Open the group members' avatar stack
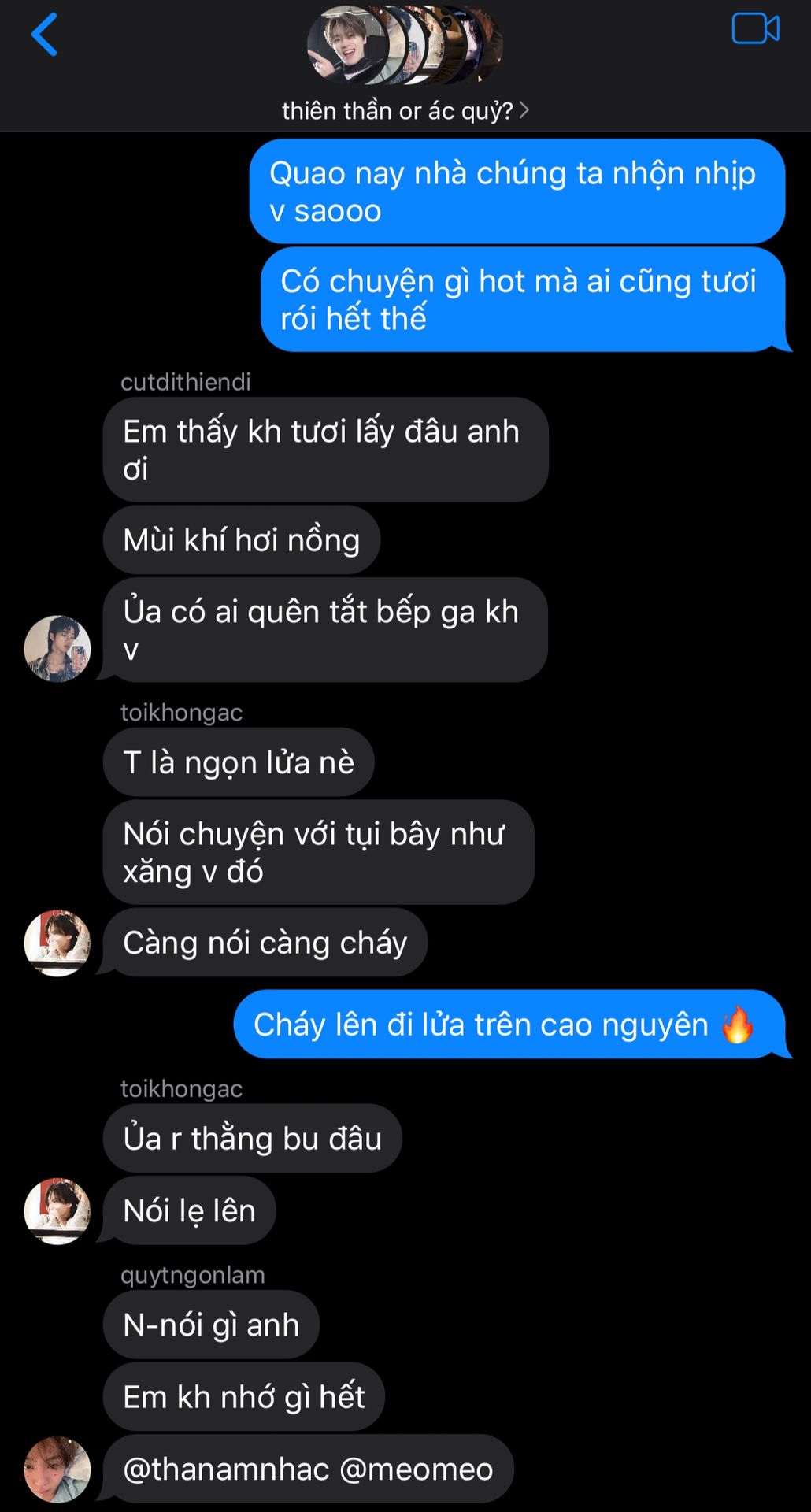The height and width of the screenshot is (1512, 811). pyautogui.click(x=405, y=46)
